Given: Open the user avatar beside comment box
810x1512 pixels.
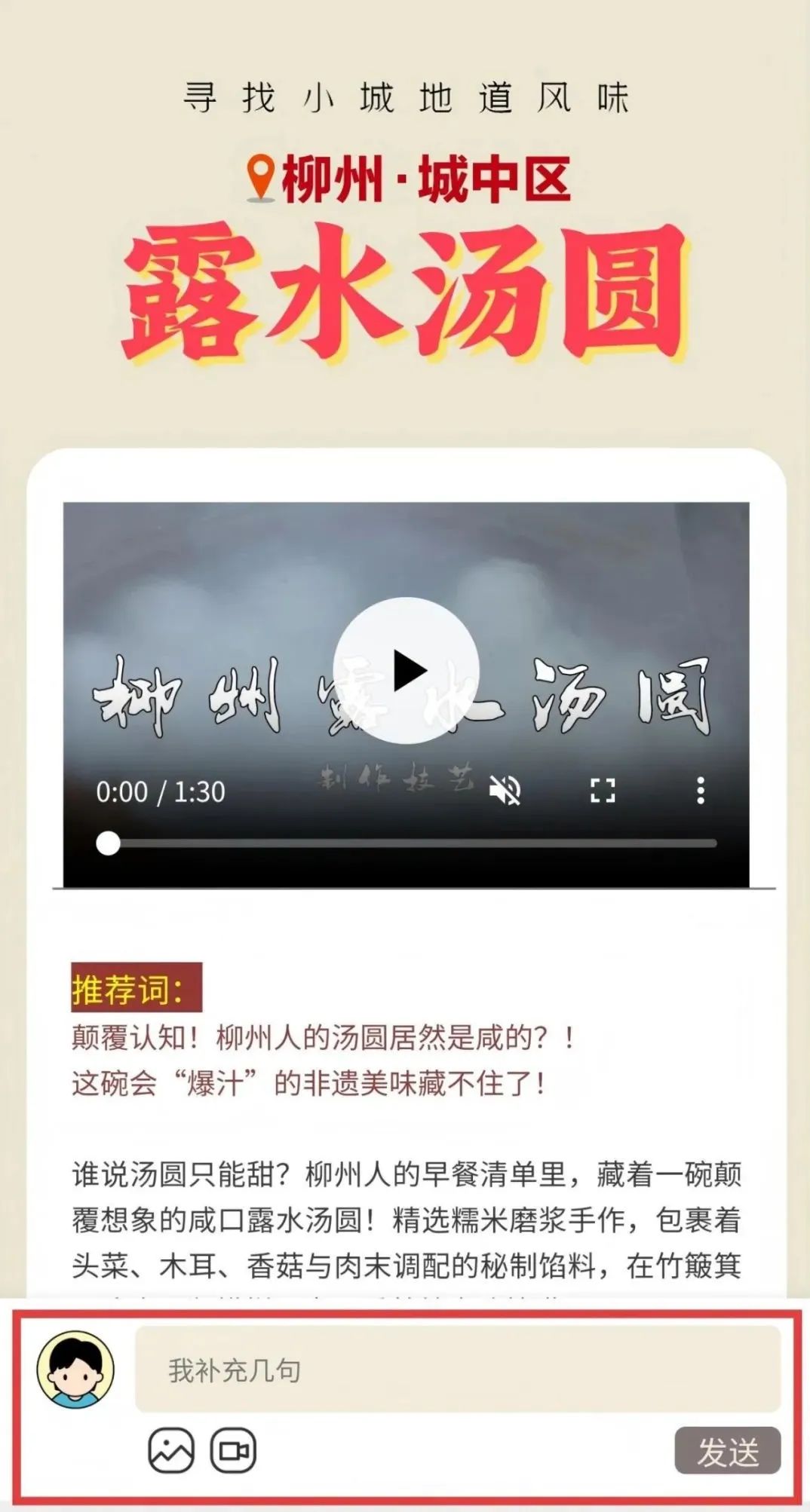Looking at the screenshot, I should (75, 1370).
